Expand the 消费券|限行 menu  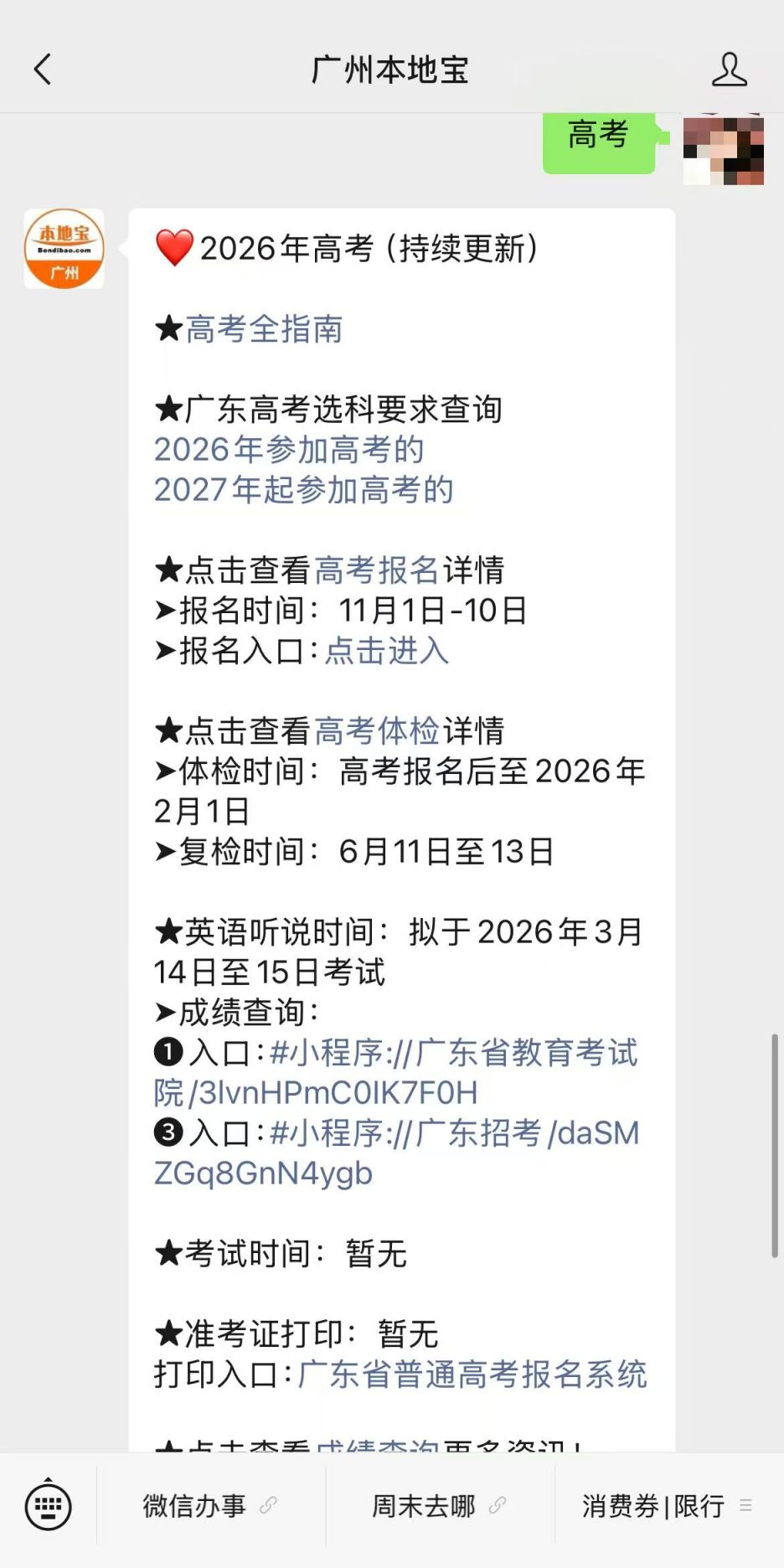point(668,1506)
